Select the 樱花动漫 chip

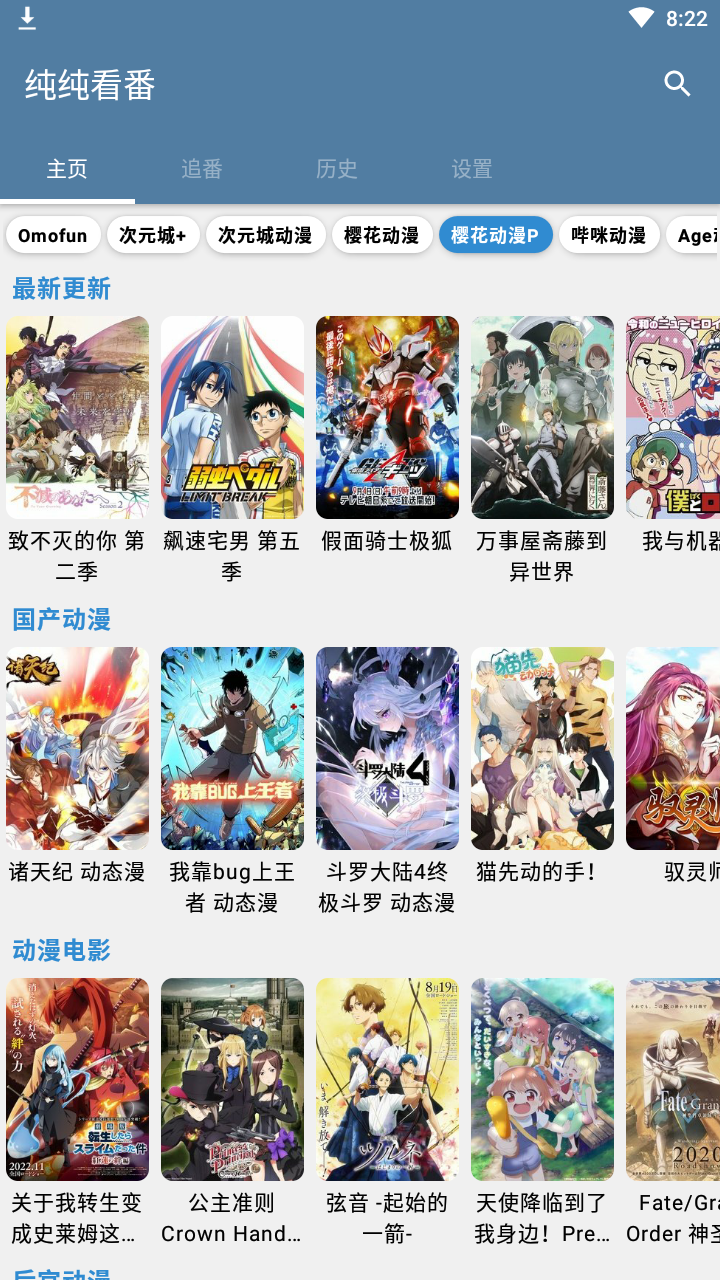point(382,235)
